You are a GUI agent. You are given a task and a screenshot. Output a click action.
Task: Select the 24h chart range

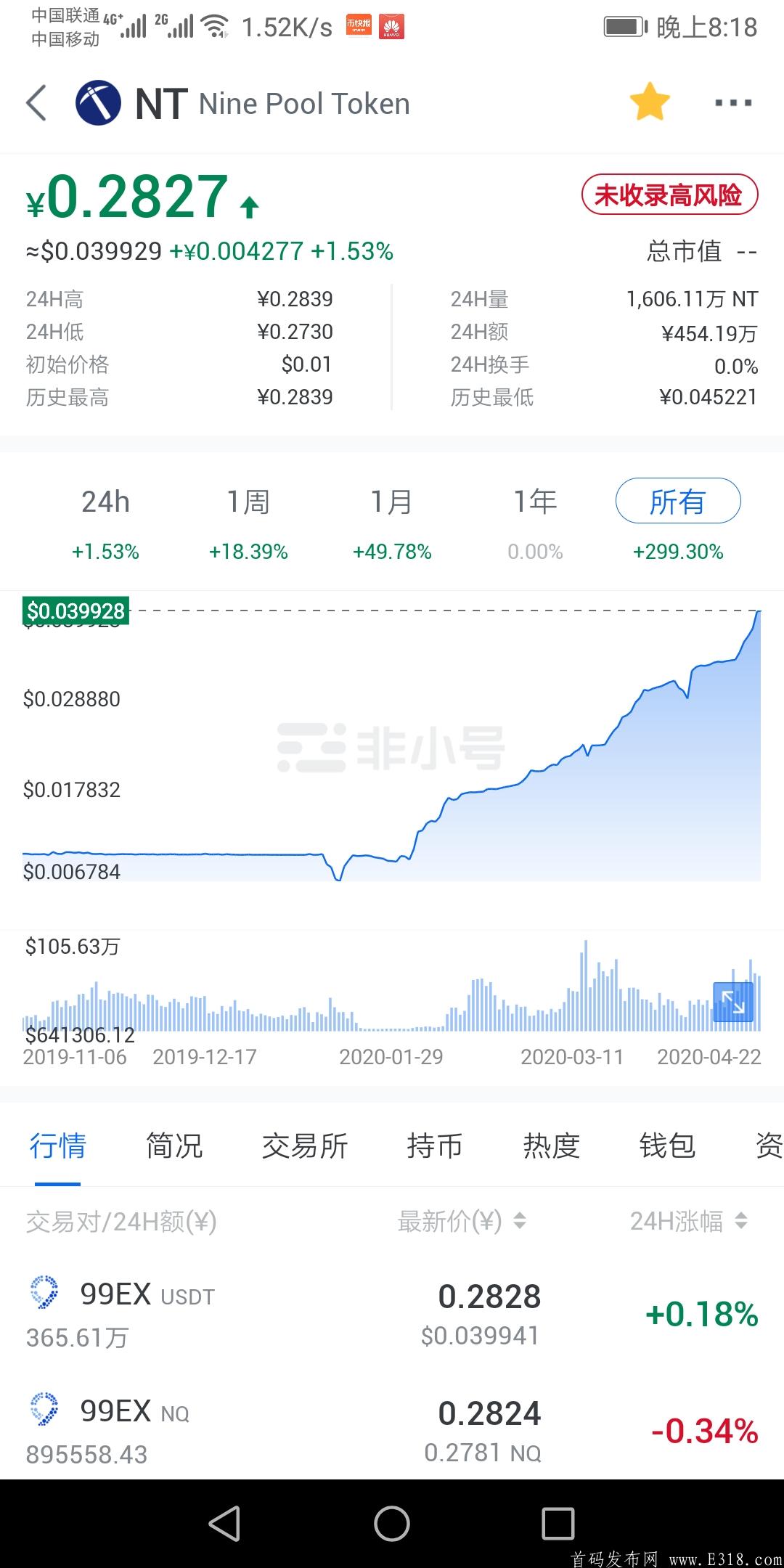coord(105,502)
